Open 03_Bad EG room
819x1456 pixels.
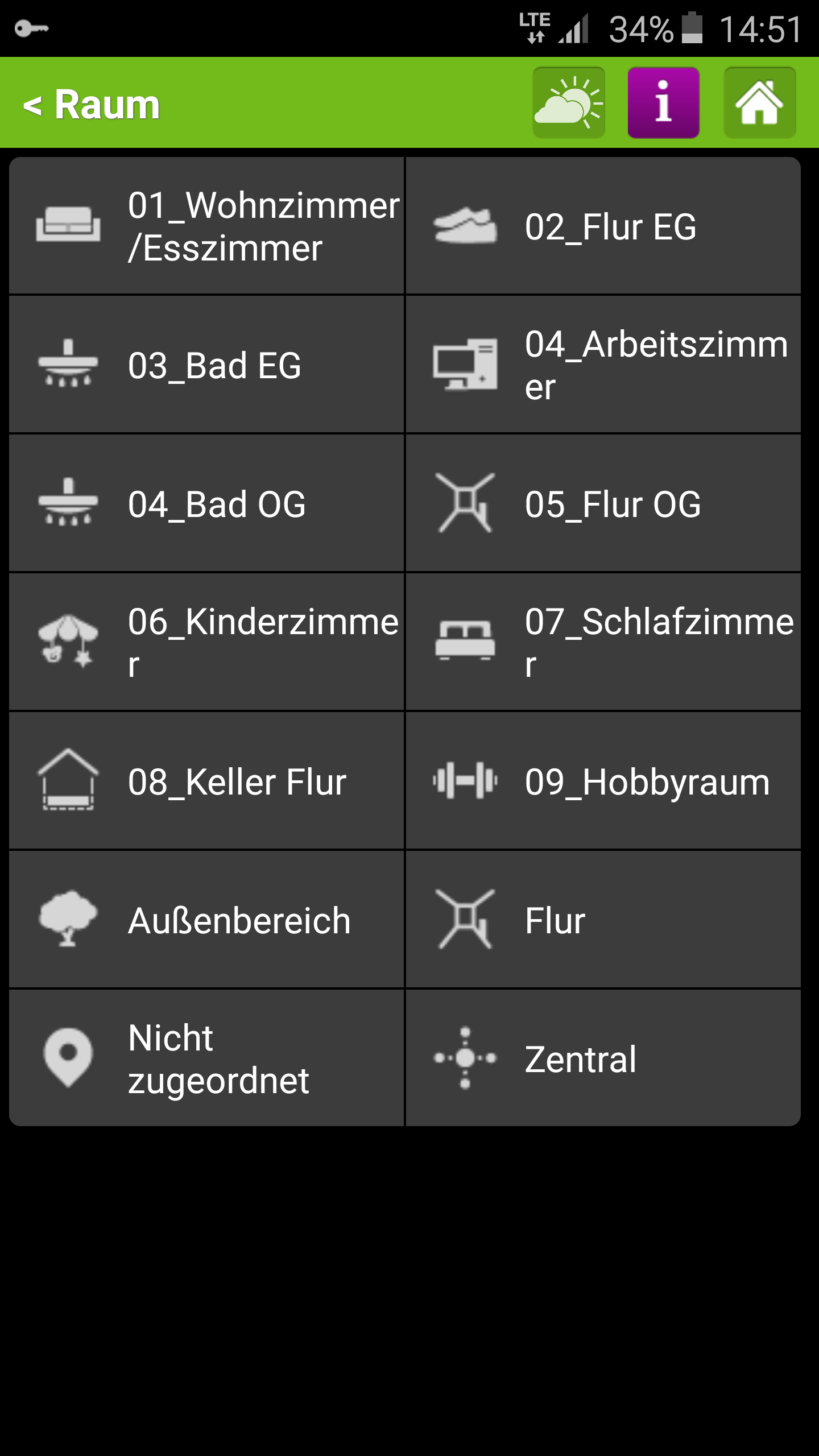206,365
